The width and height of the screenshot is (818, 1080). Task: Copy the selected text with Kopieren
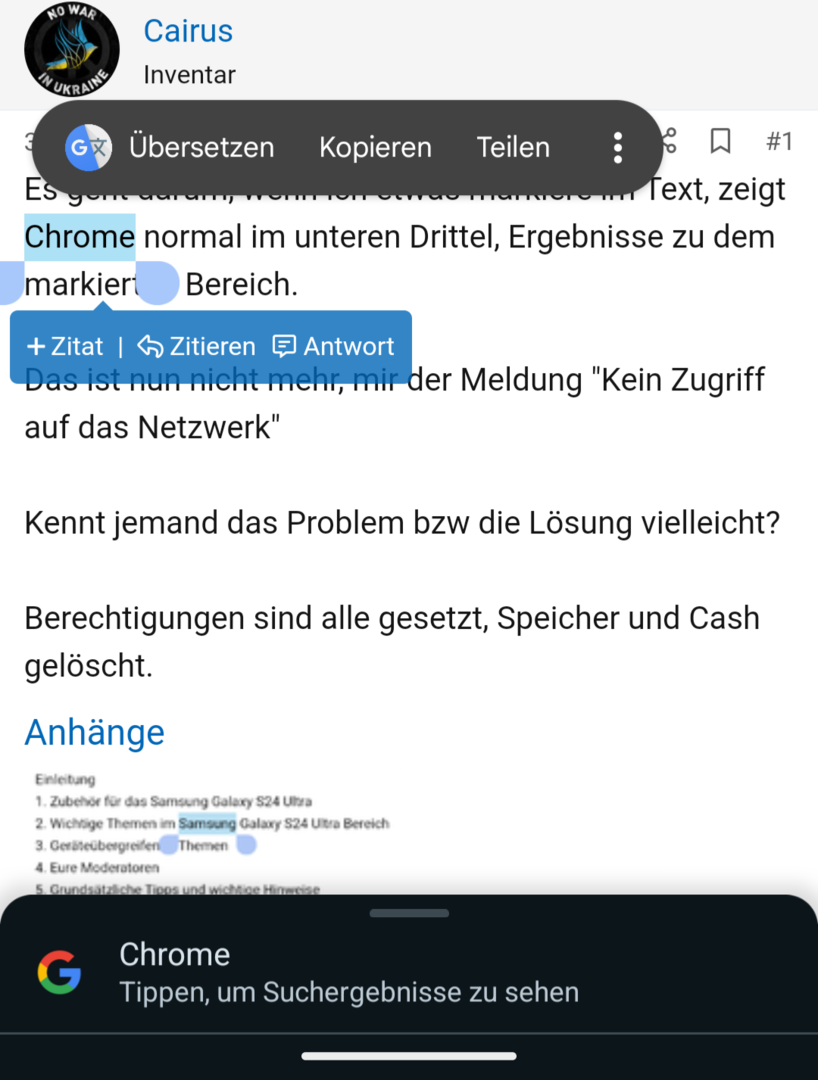point(375,148)
